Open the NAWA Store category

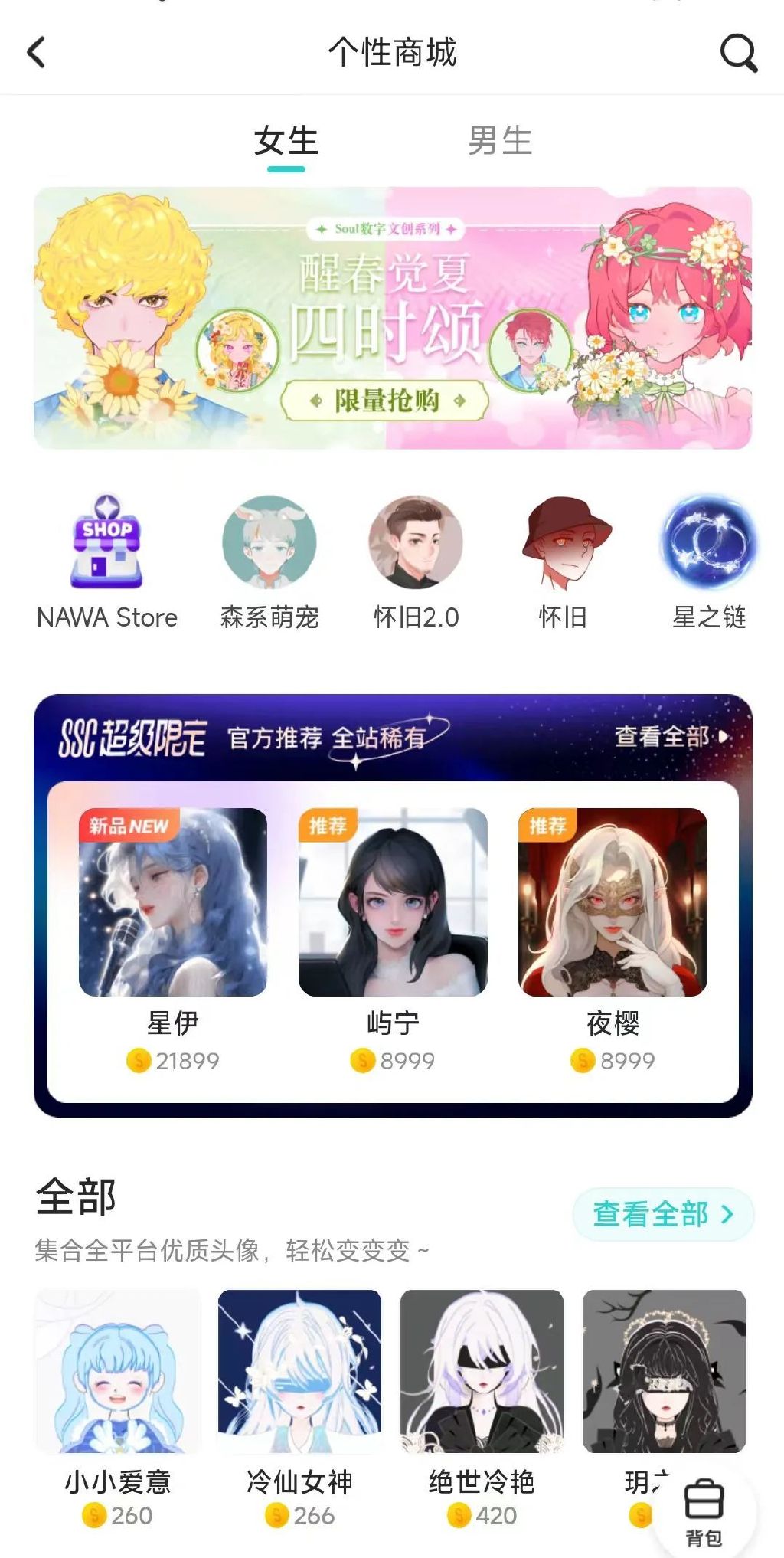pyautogui.click(x=107, y=544)
